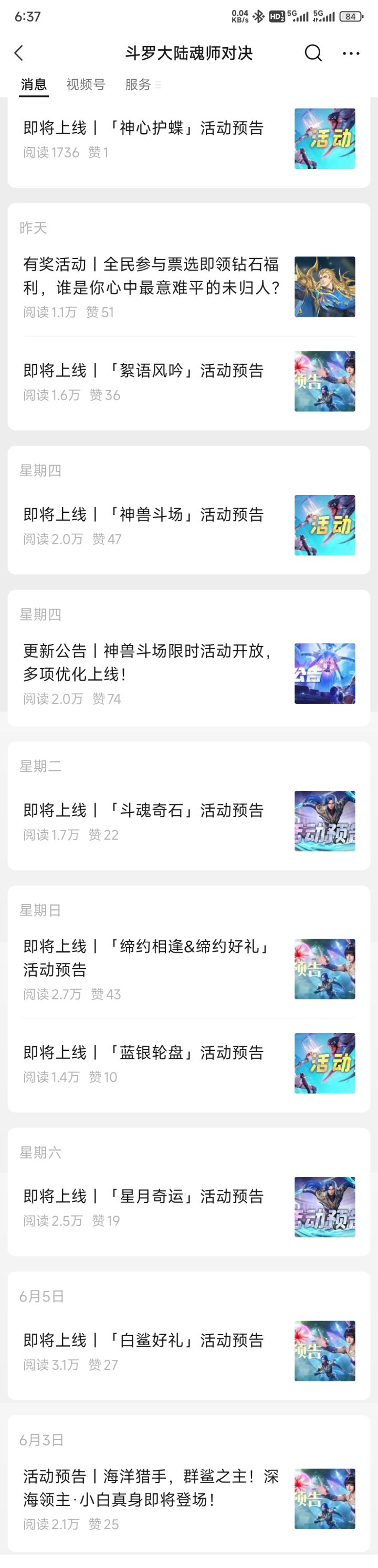Go back using the top-left arrow
Screen dimensions: 378x1568
click(19, 53)
